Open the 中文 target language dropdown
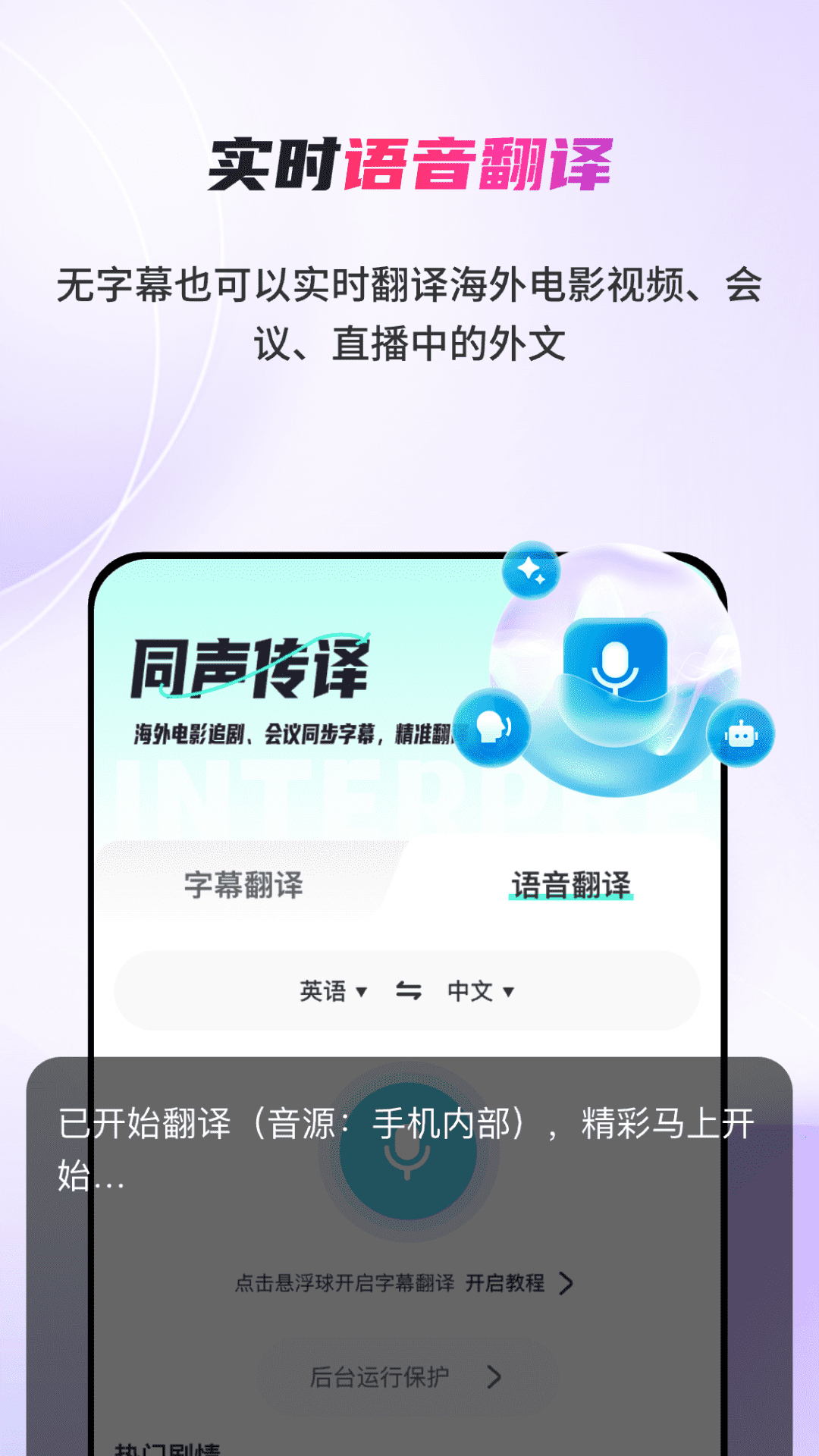 pos(478,990)
